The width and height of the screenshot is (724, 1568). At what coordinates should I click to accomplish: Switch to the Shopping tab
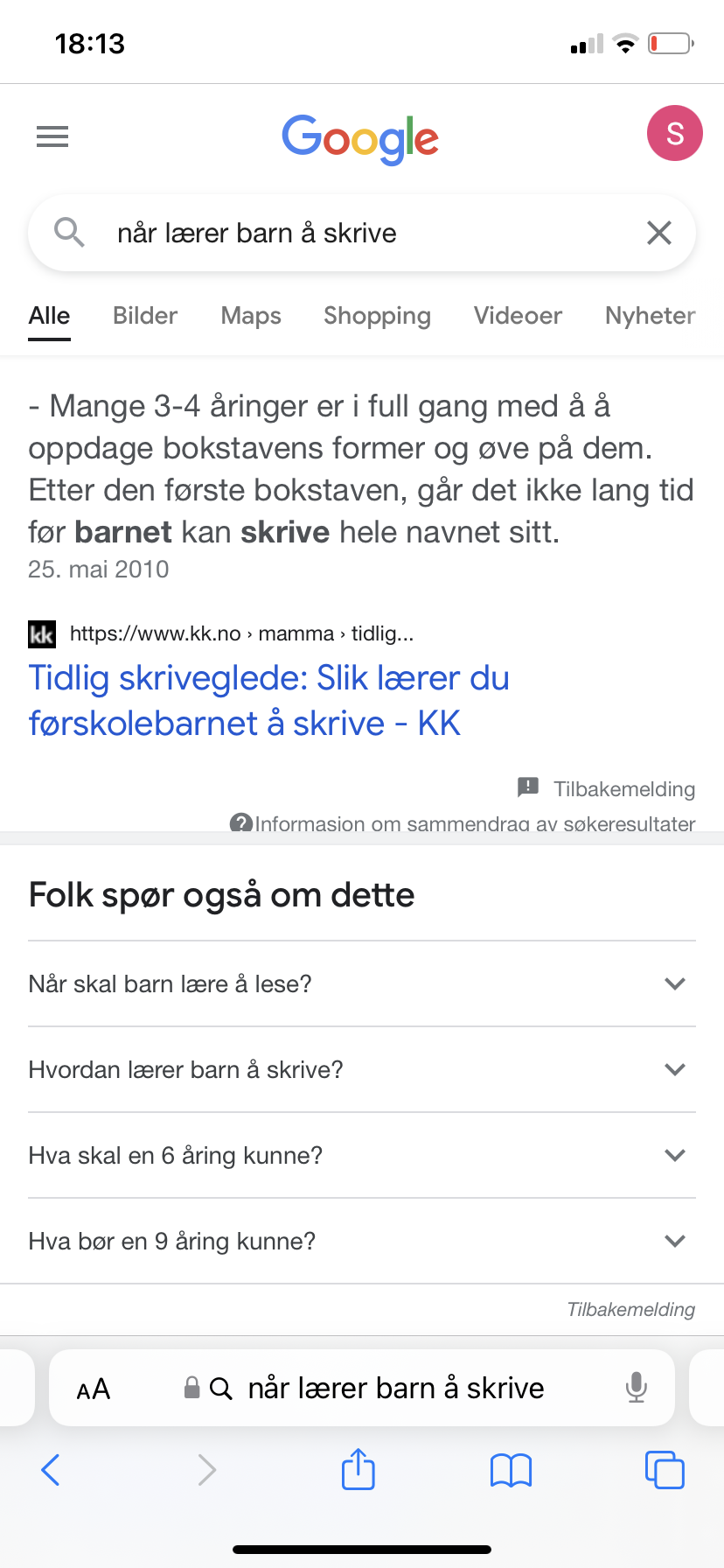pyautogui.click(x=377, y=316)
